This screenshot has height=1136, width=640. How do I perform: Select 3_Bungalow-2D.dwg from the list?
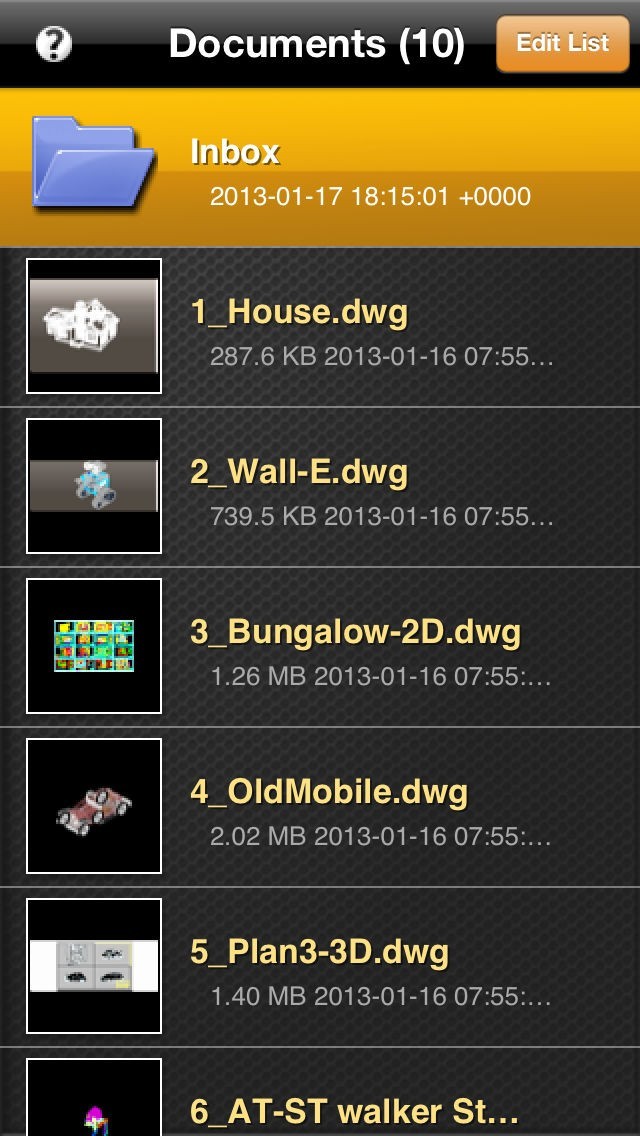tap(320, 647)
